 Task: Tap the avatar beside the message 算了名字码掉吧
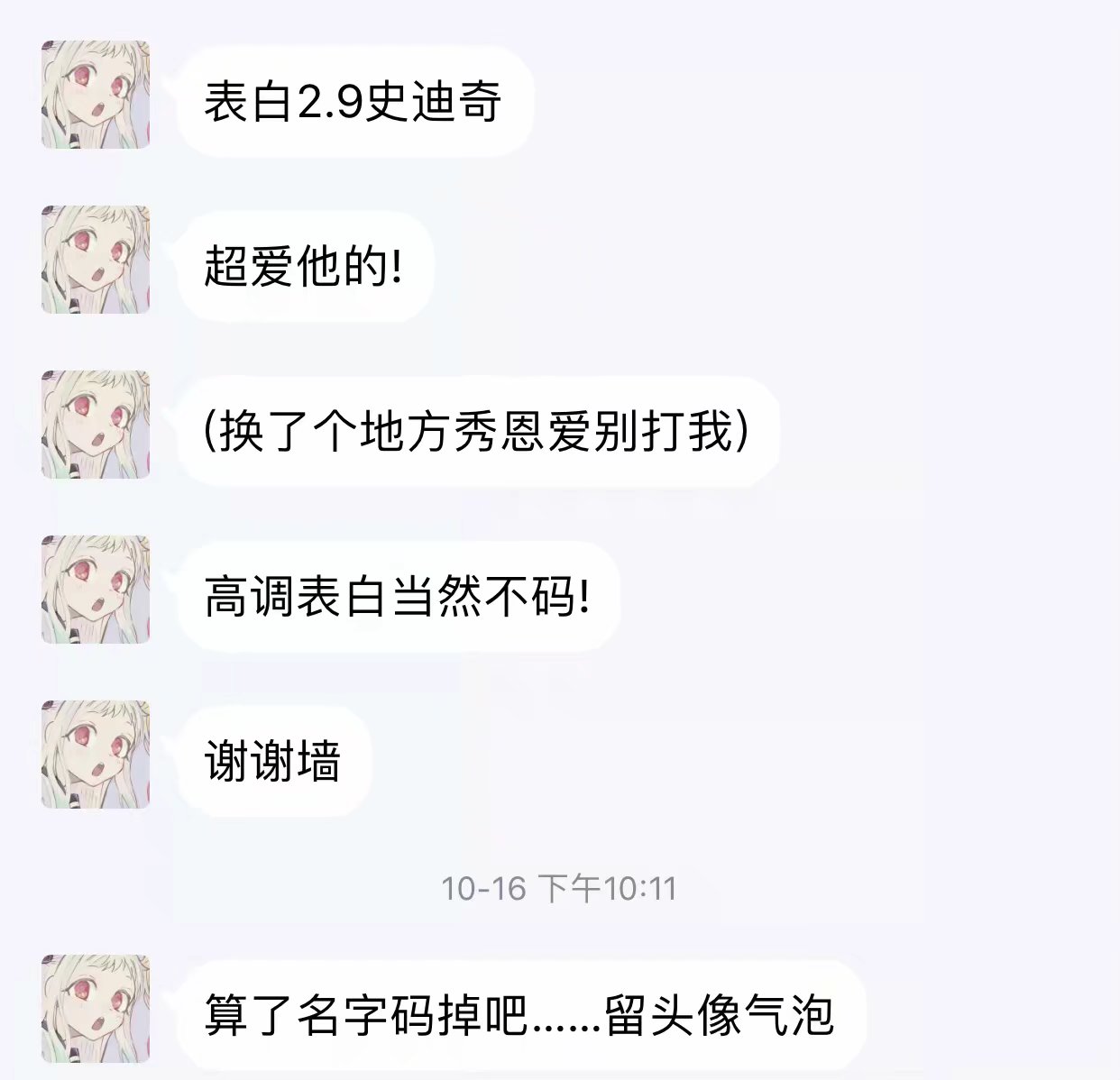tap(96, 1009)
